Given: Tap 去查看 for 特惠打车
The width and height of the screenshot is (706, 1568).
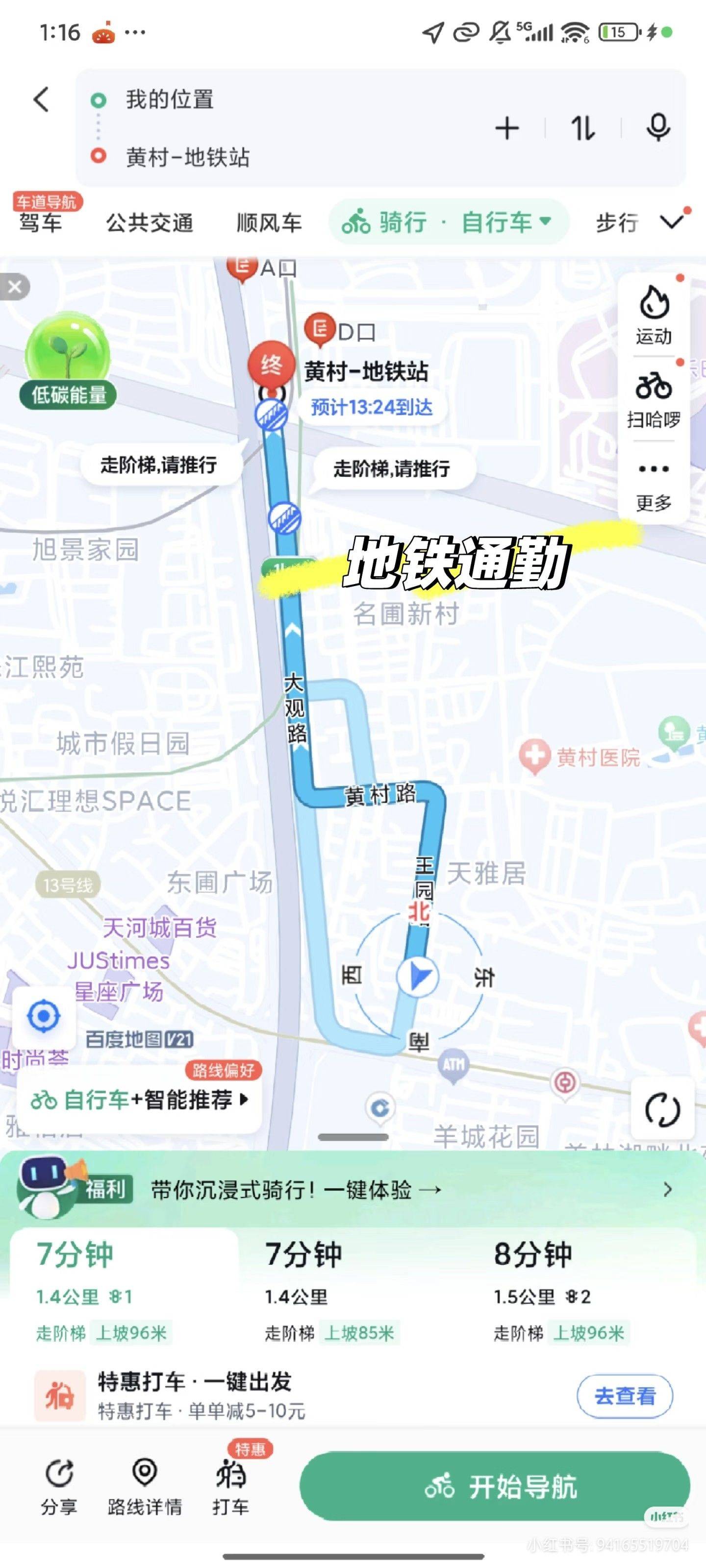Looking at the screenshot, I should [625, 1395].
